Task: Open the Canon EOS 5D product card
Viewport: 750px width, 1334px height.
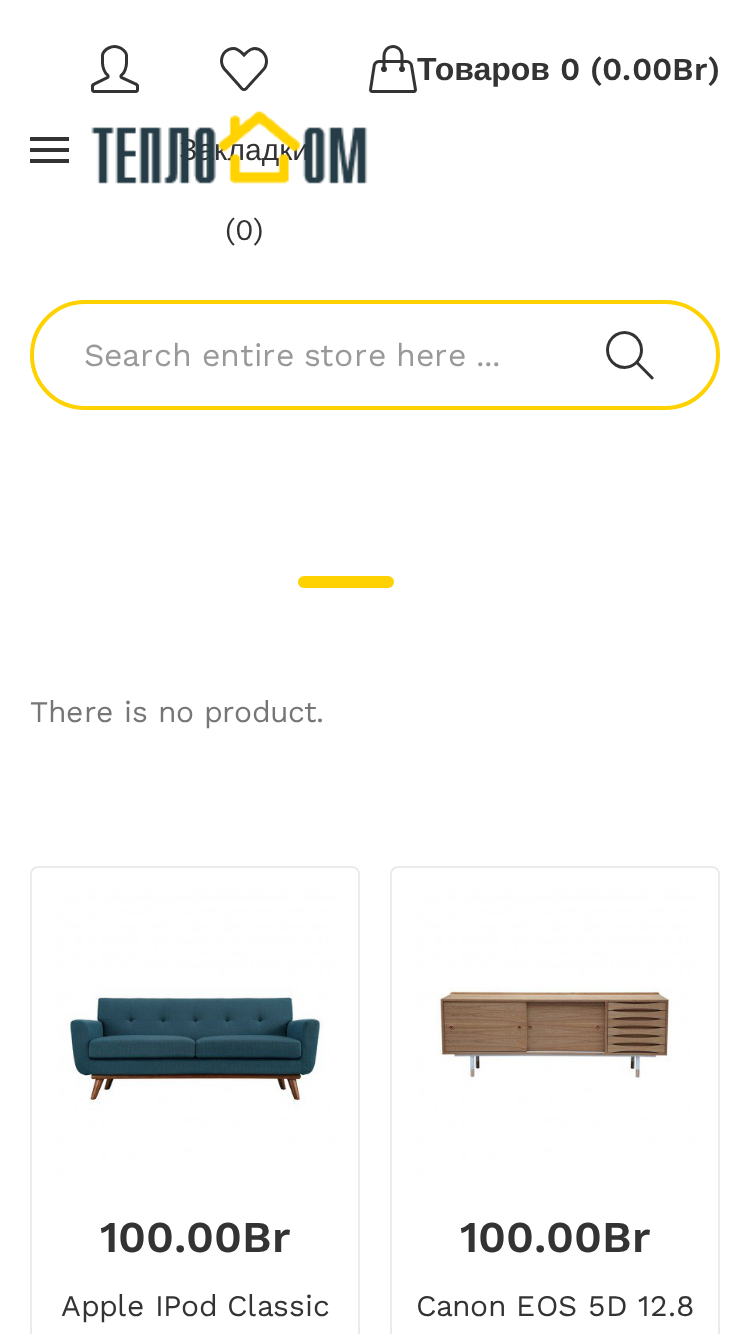Action: click(555, 1100)
